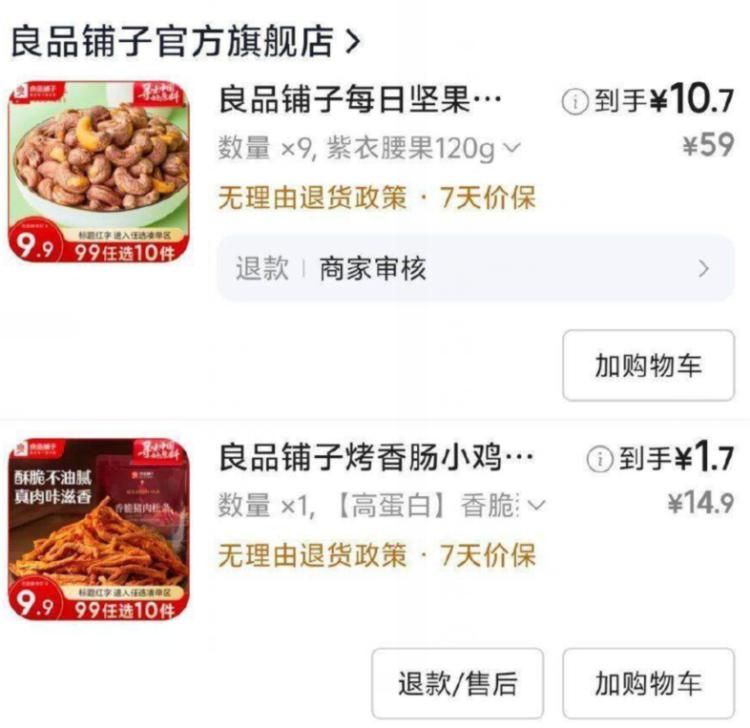Screen dimensions: 750x728
Task: Open the 良品铺子每日坚果 product title
Action: [360, 101]
